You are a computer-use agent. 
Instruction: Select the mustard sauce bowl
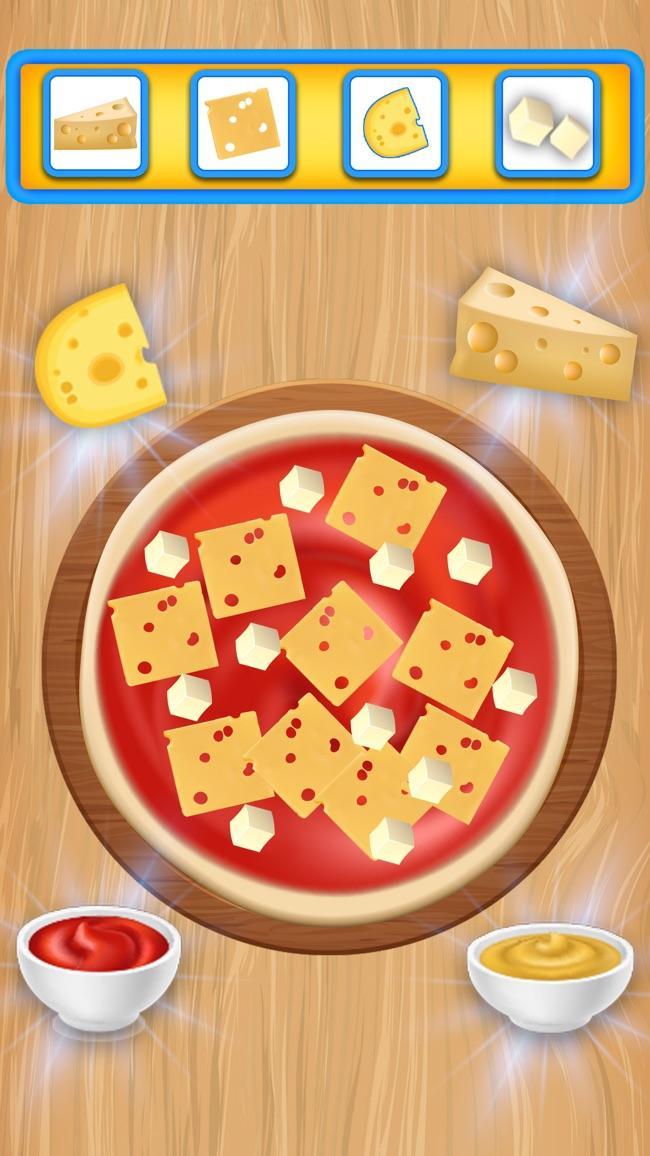(551, 972)
